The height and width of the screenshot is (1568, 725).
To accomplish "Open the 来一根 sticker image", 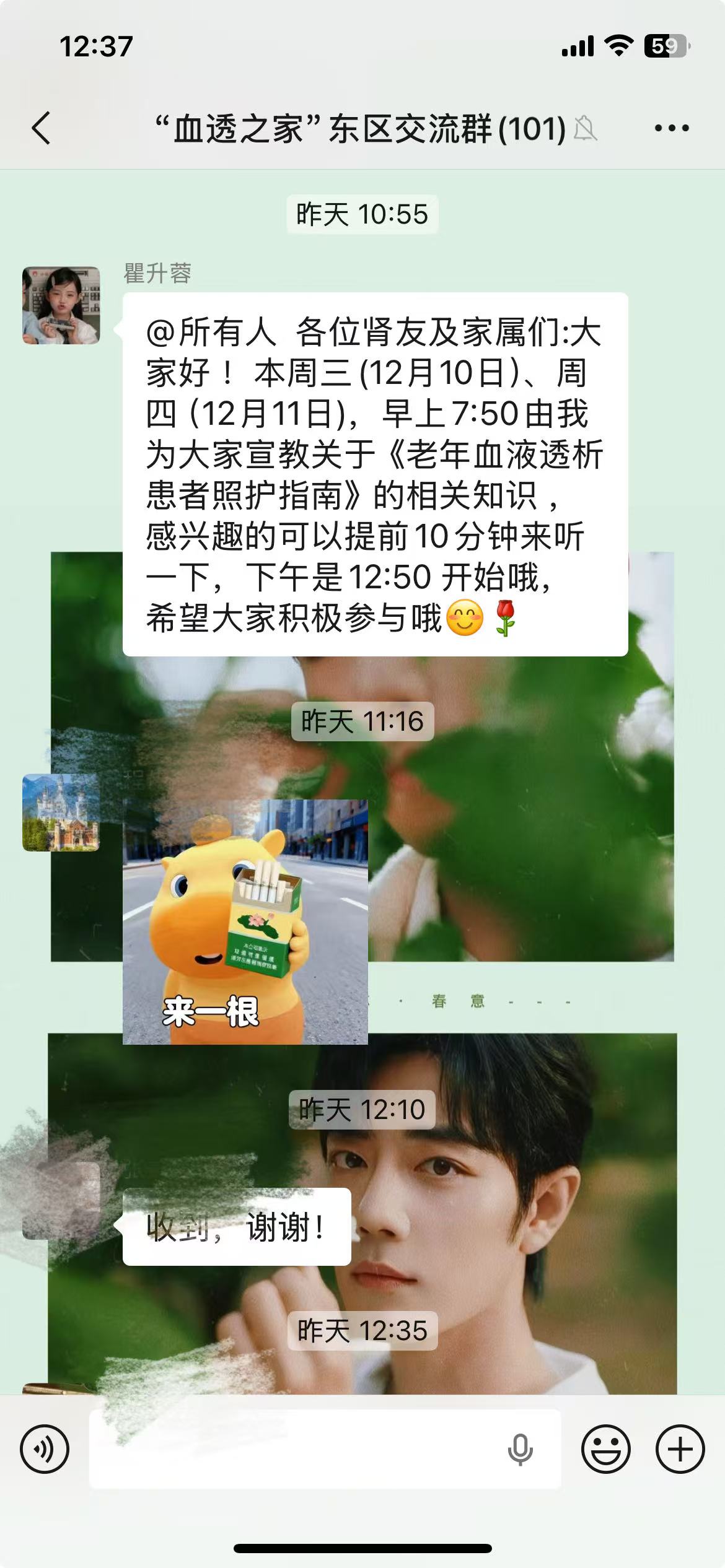I will [x=245, y=921].
